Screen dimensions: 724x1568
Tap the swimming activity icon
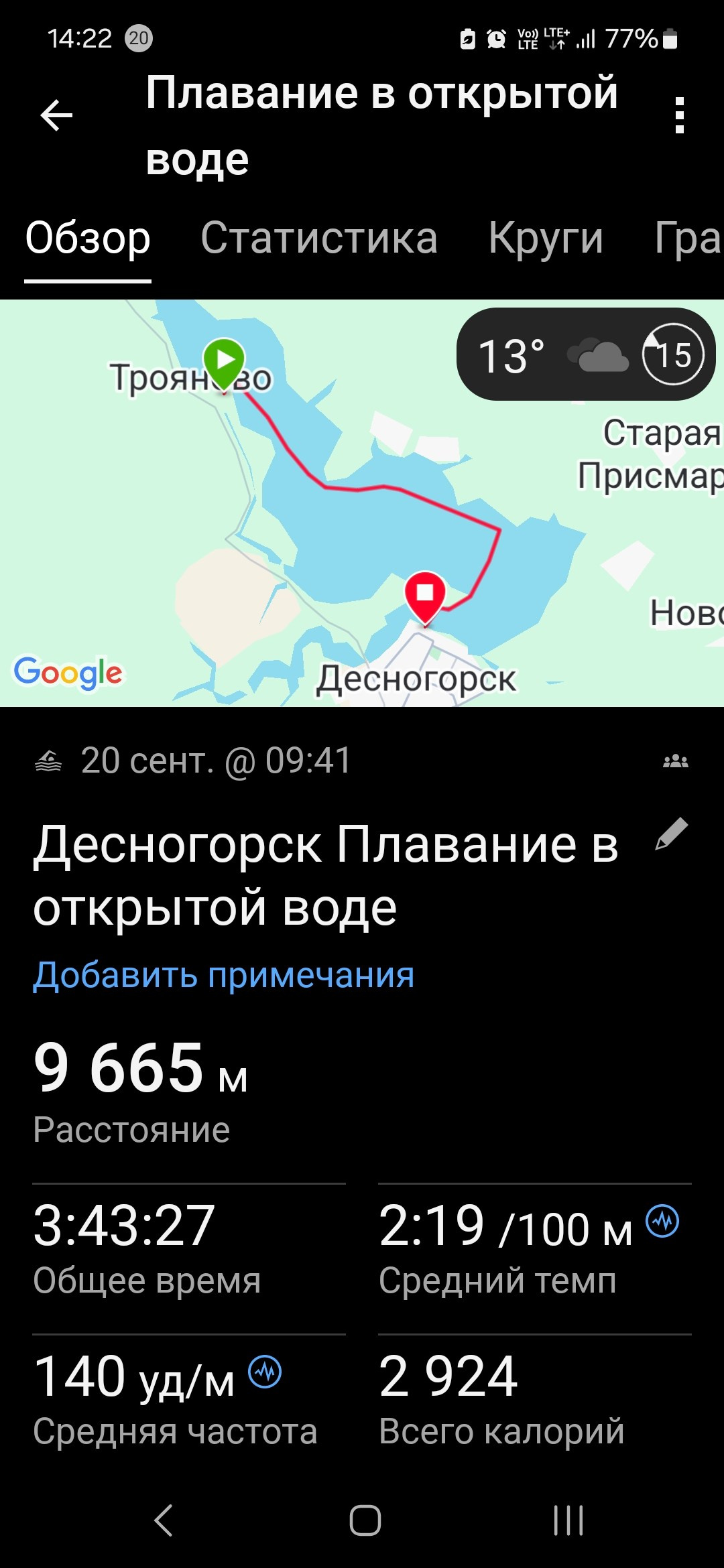pos(48,759)
